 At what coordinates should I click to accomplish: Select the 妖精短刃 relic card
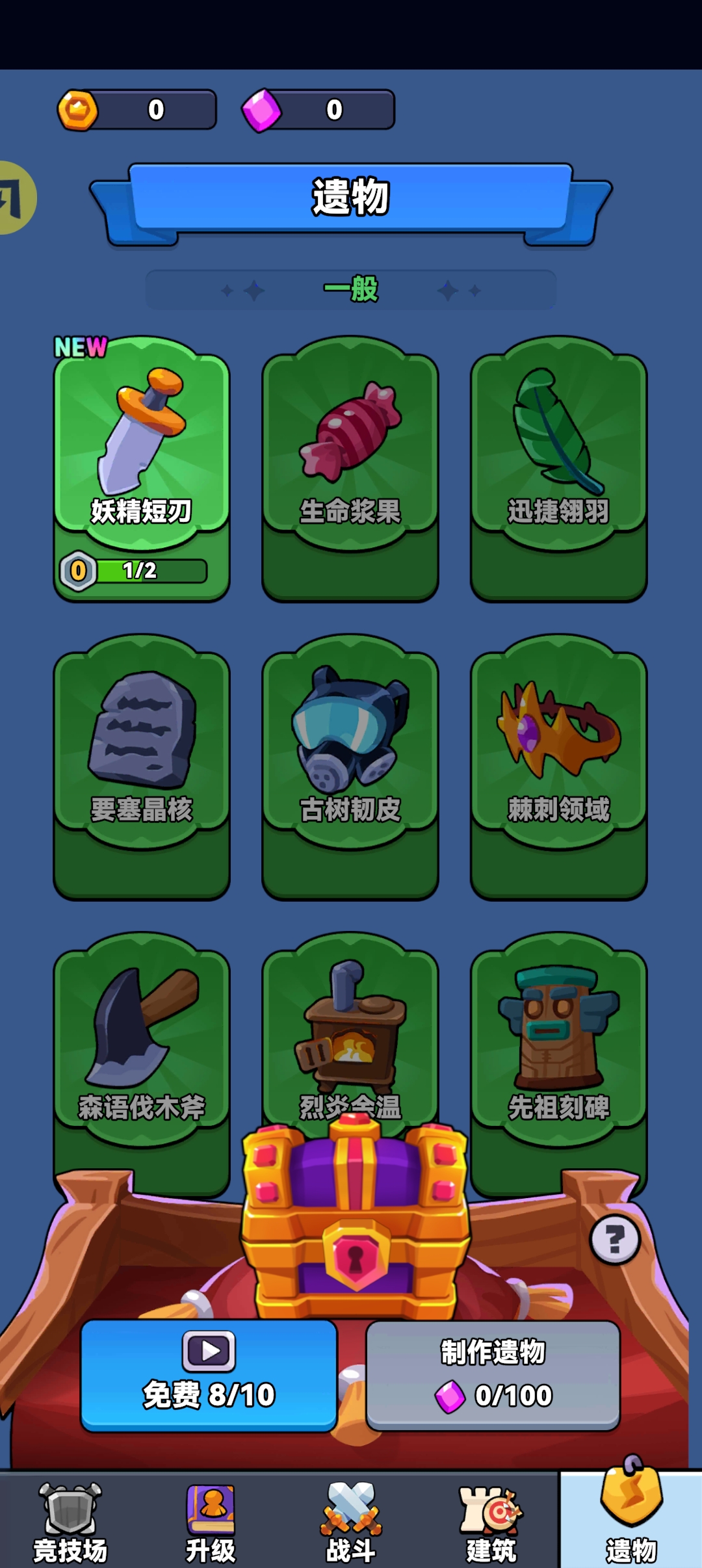142,449
